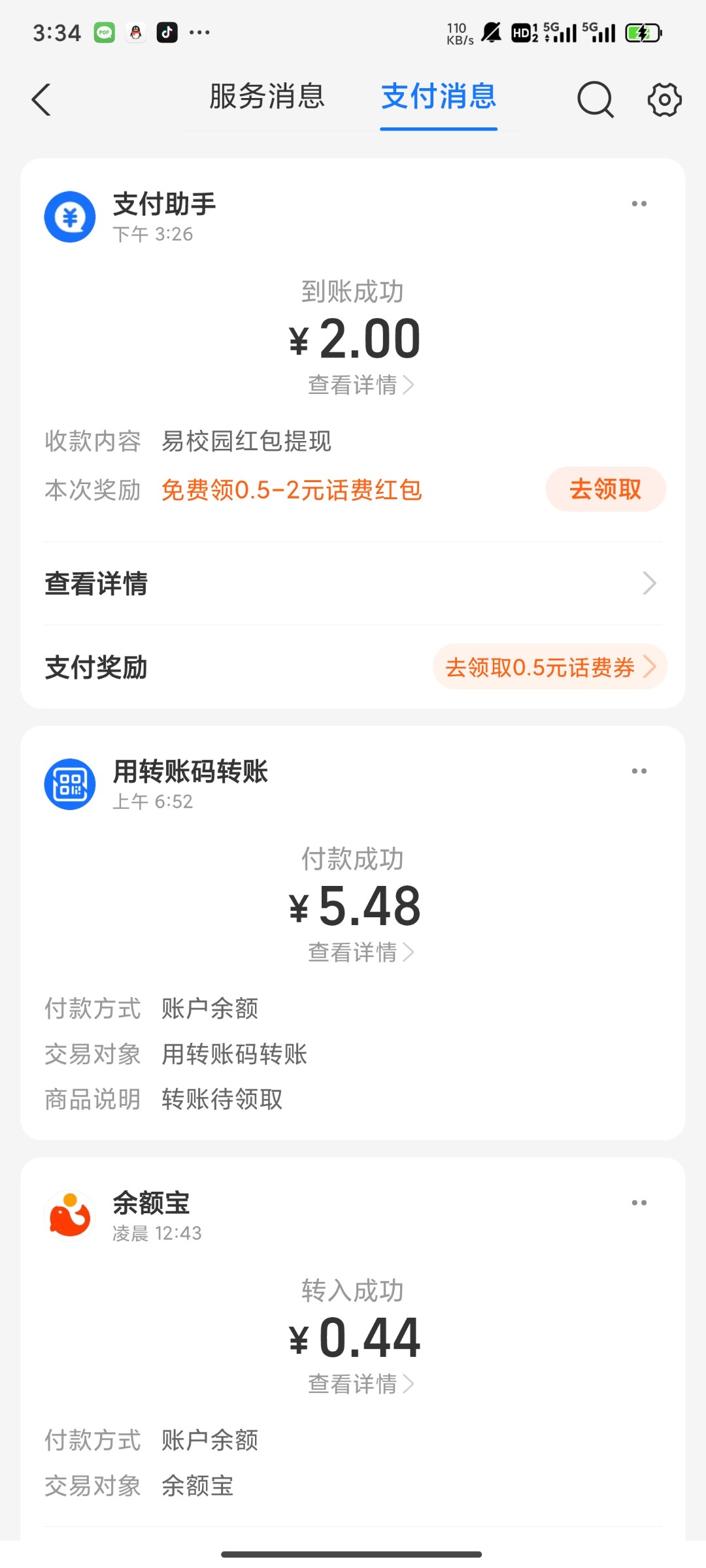Open the 余额宝 sender avatar
This screenshot has height=1568, width=706.
70,1216
